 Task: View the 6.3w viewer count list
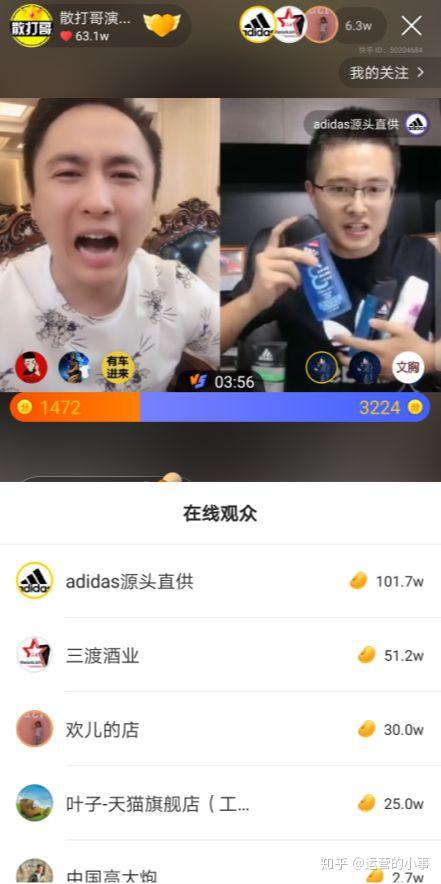click(x=359, y=26)
